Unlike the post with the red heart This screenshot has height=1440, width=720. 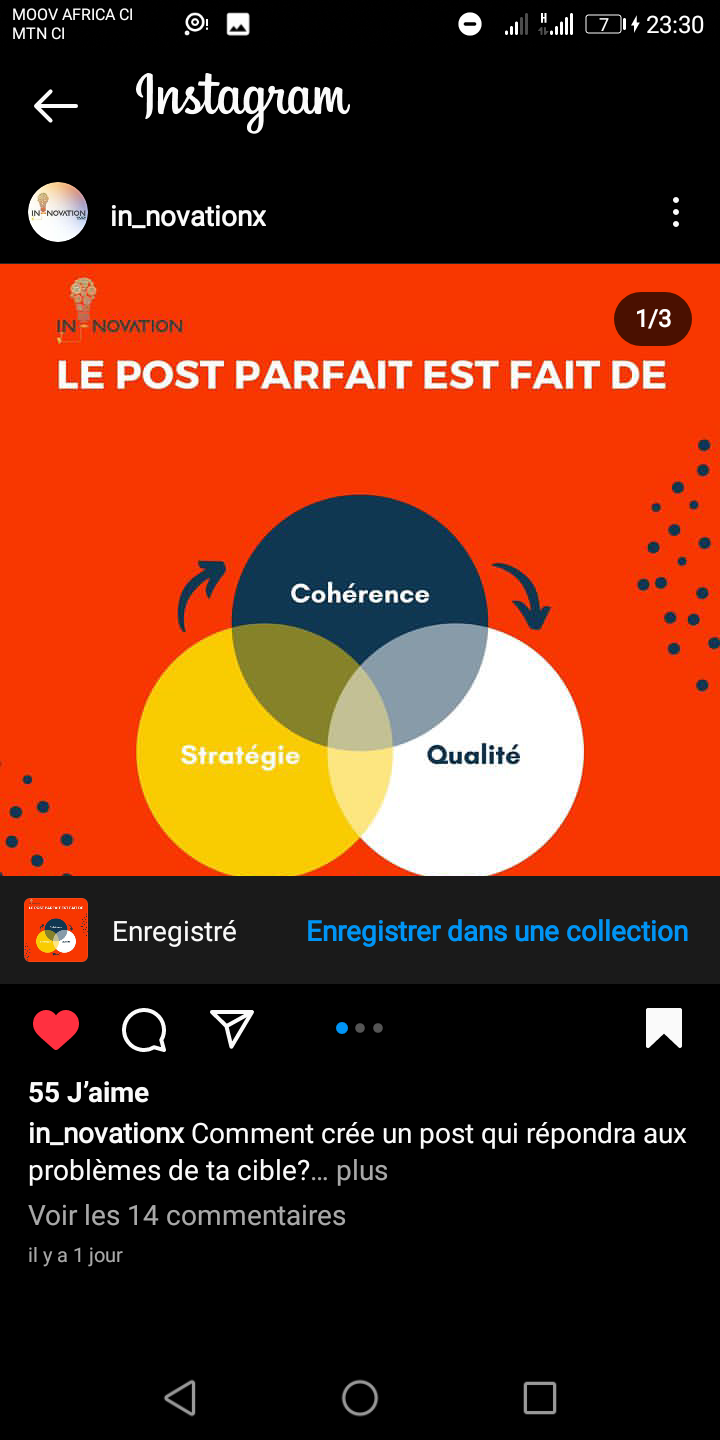tap(56, 1029)
